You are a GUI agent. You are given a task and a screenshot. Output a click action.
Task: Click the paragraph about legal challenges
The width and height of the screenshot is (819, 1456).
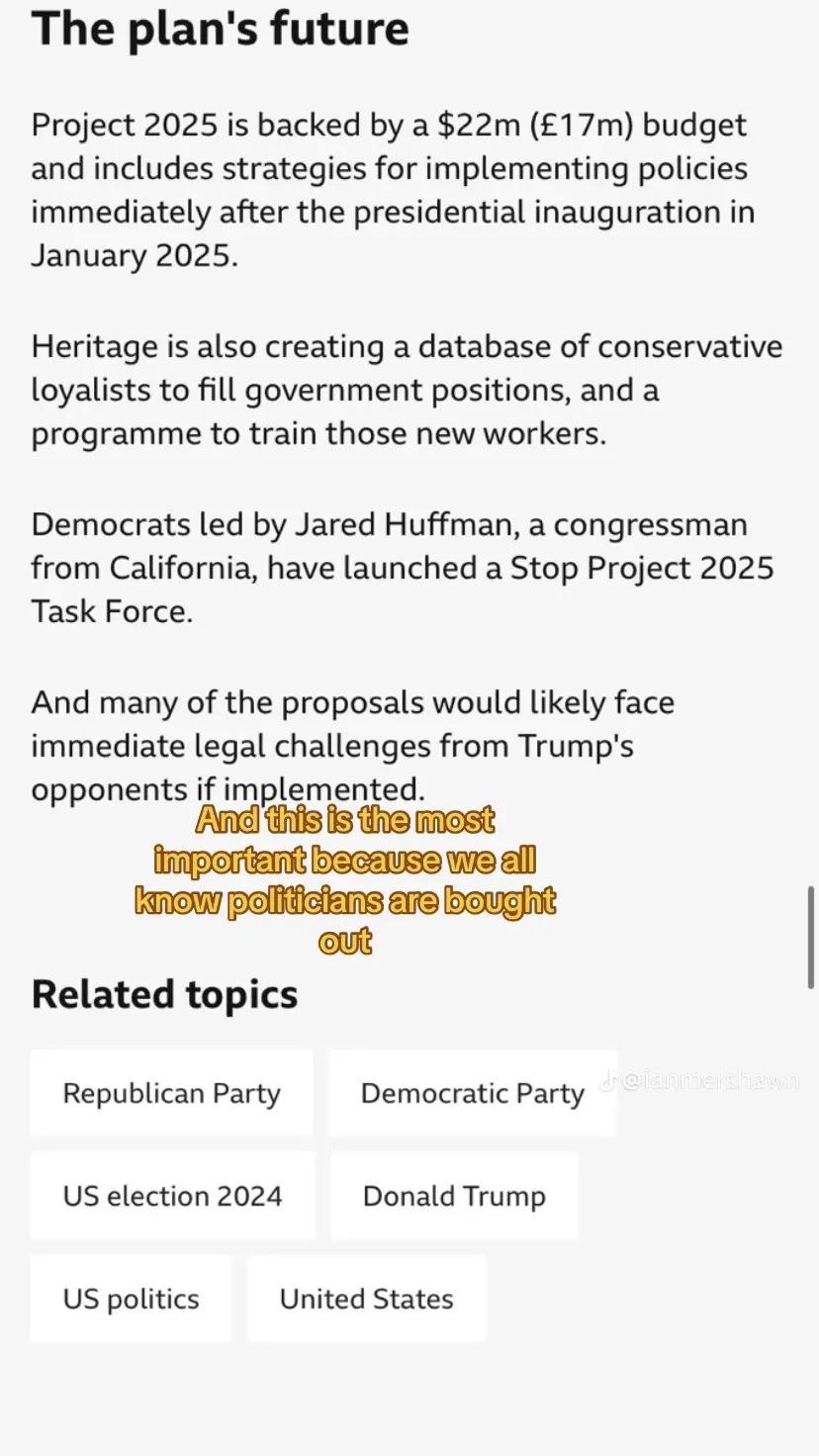[353, 745]
